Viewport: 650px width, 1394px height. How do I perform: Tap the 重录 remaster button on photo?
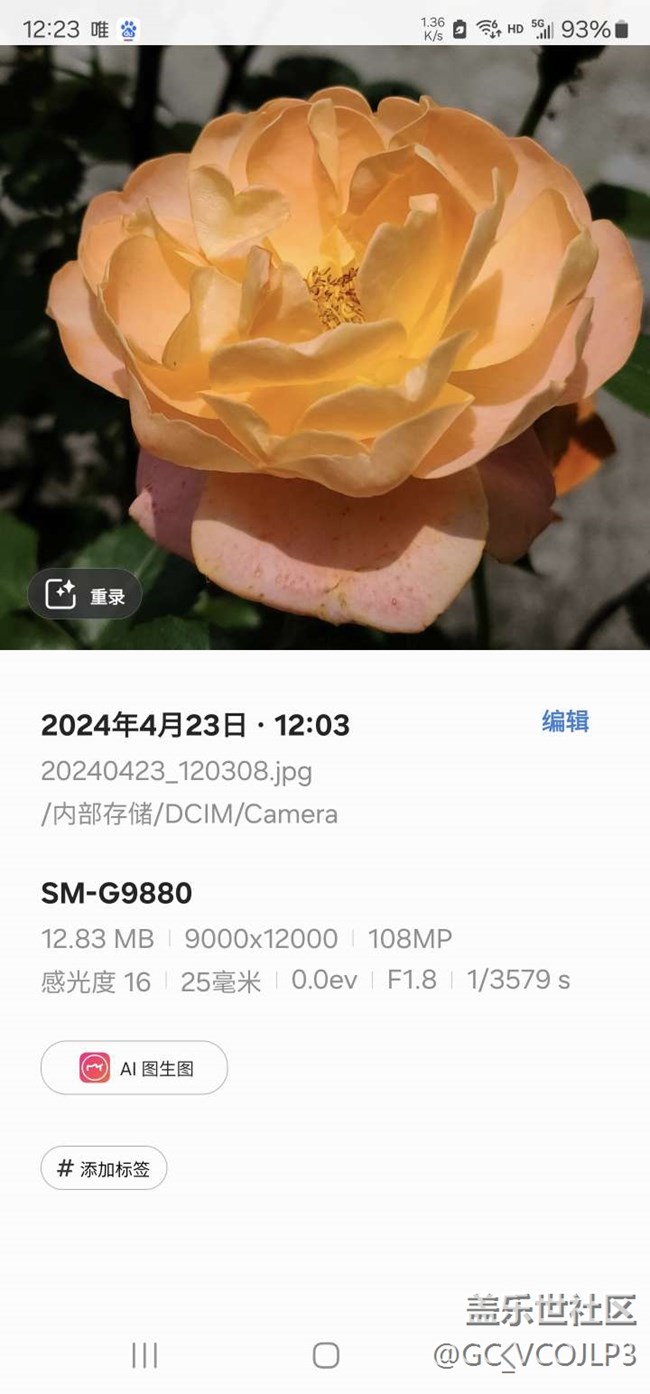pos(85,596)
